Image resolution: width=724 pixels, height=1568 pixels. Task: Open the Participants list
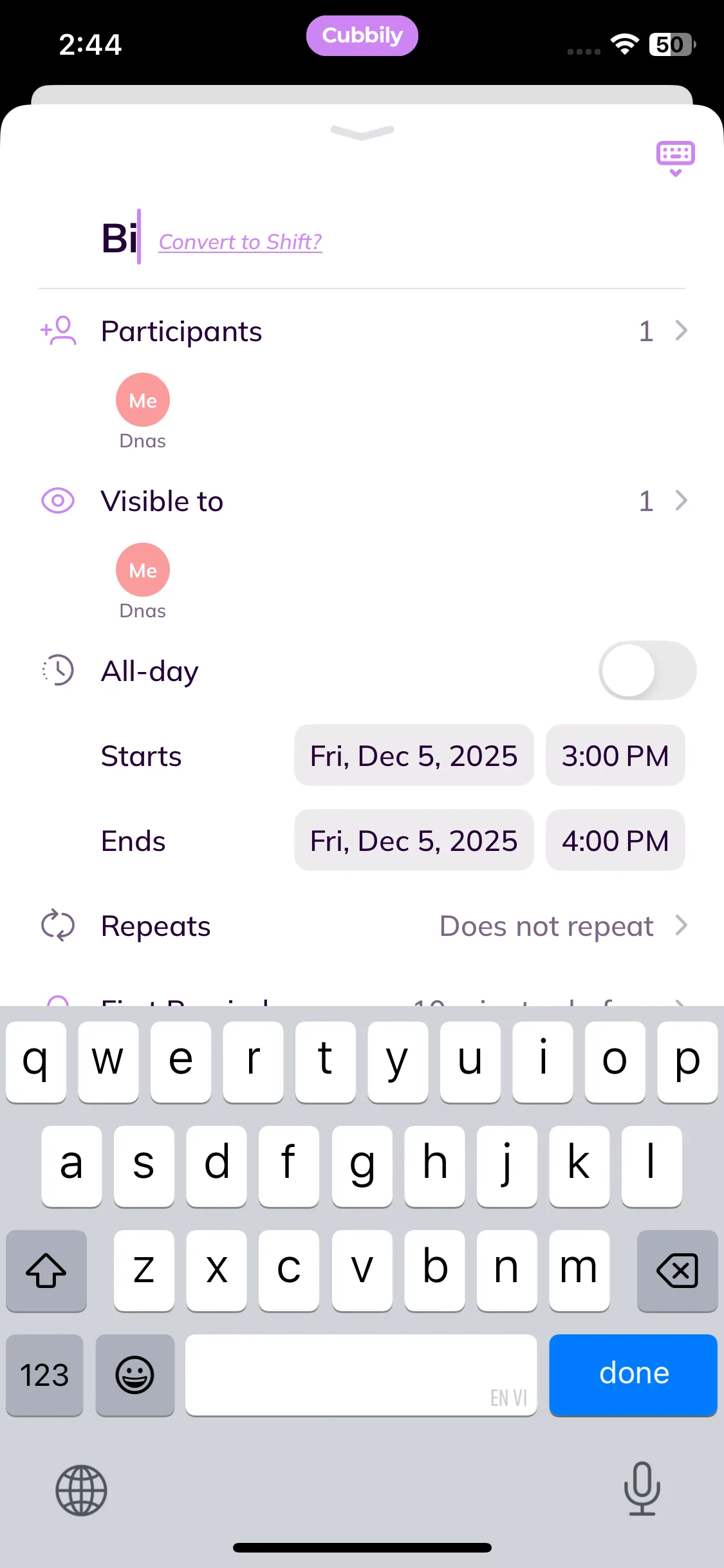pyautogui.click(x=364, y=331)
